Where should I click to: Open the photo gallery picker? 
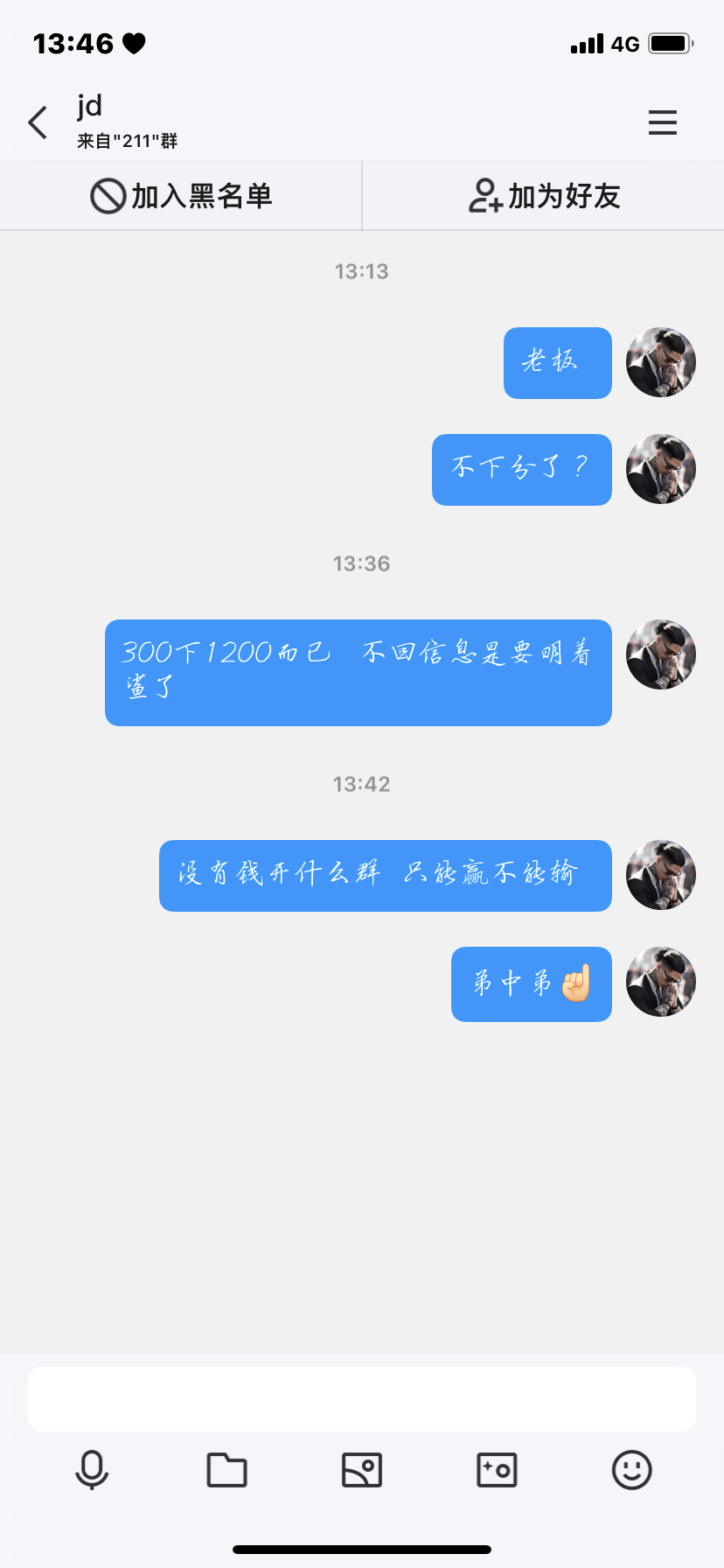click(361, 1470)
